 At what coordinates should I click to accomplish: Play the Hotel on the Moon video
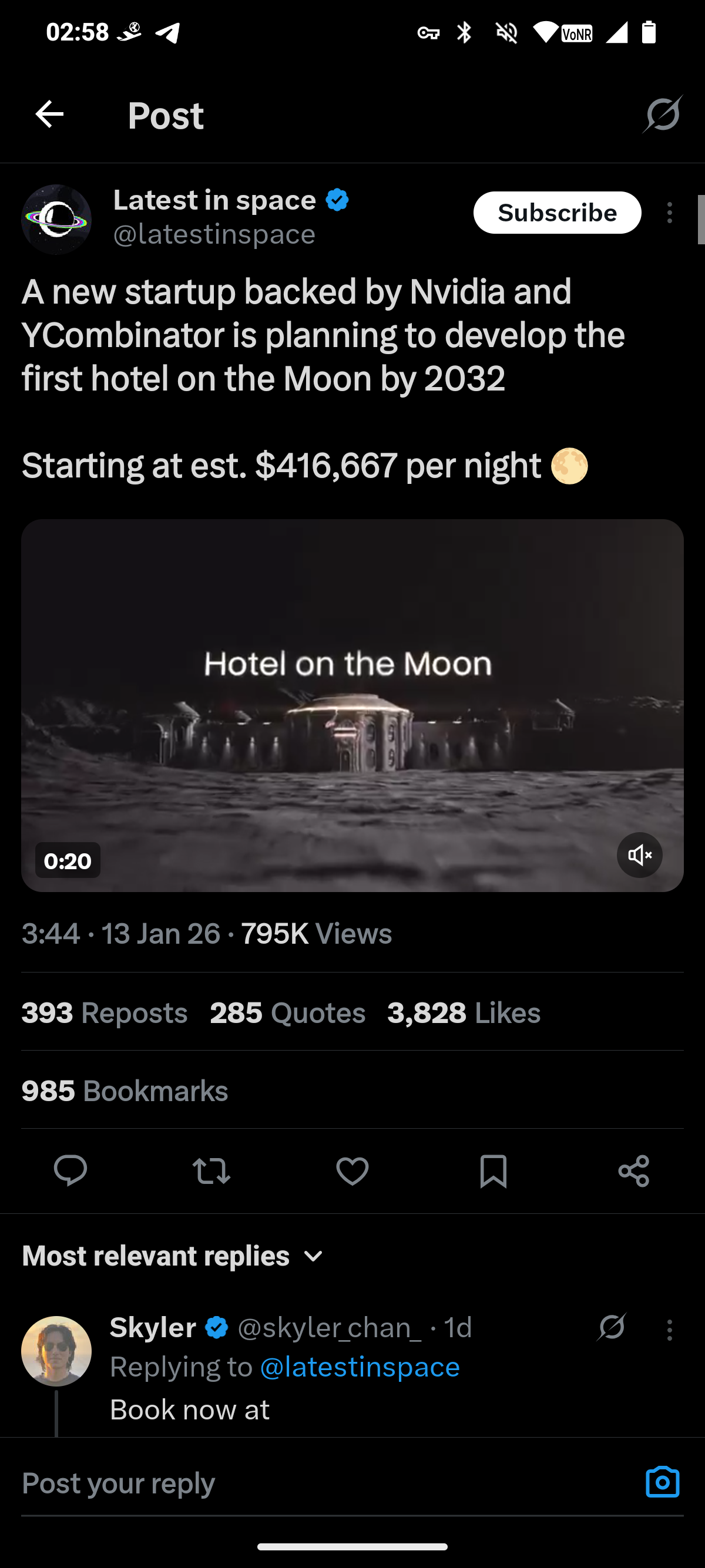352,705
